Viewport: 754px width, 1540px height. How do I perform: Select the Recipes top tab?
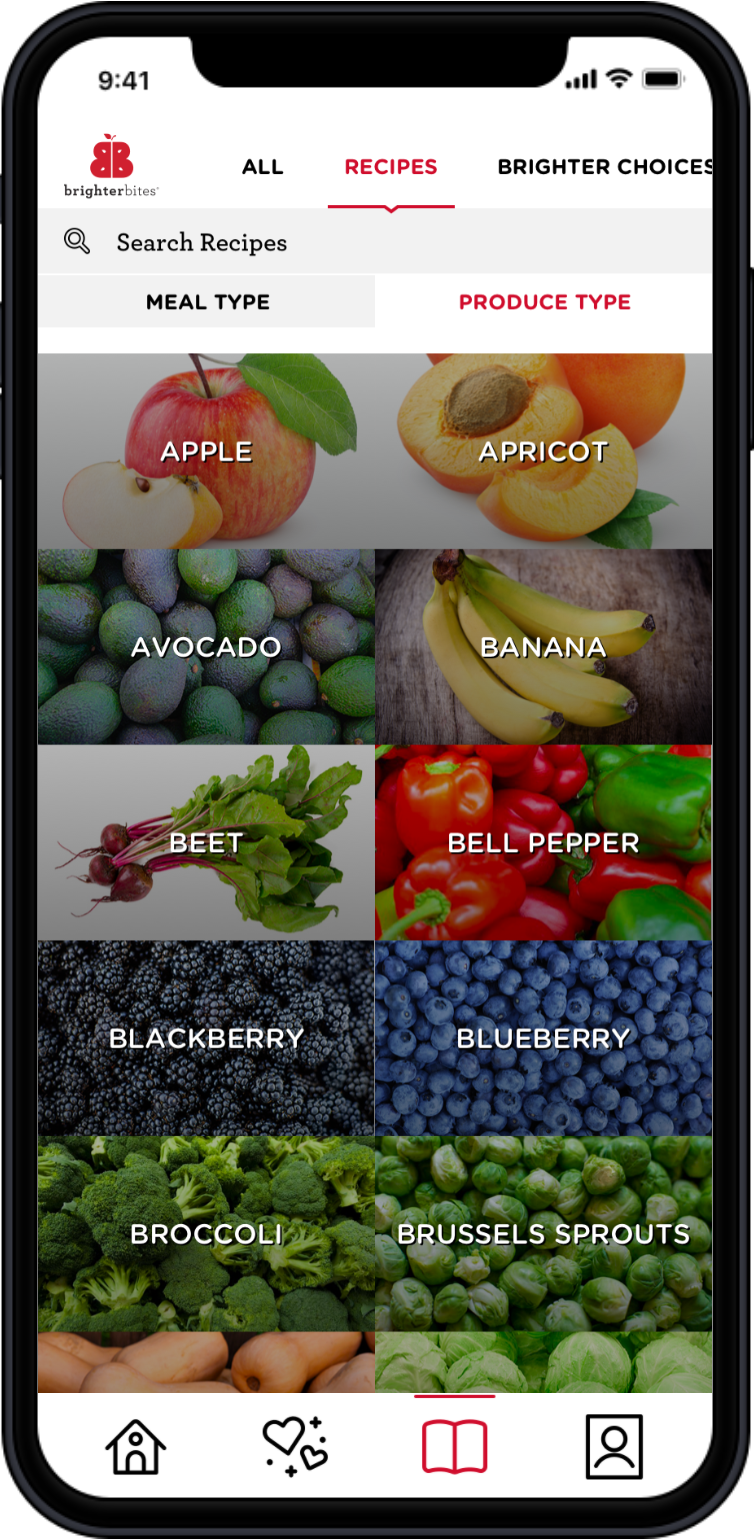[391, 167]
